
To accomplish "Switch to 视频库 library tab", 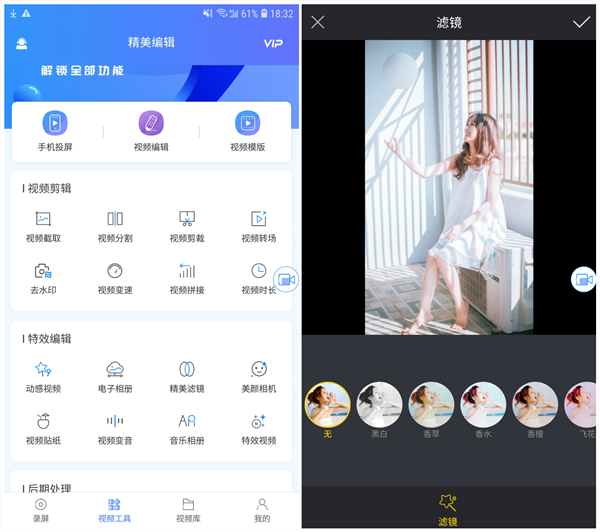I will (188, 510).
